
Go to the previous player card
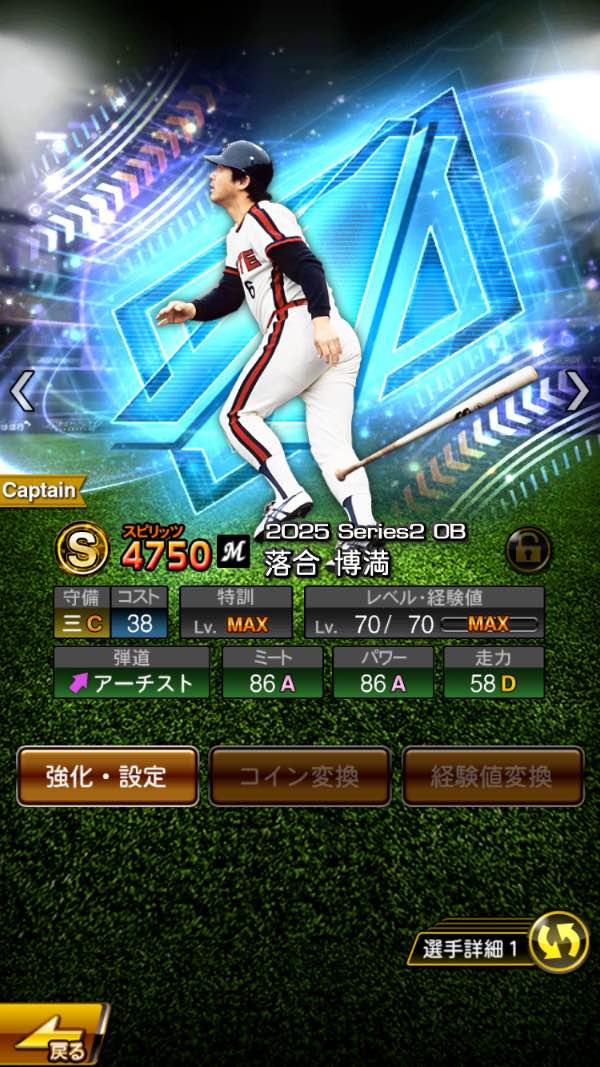point(22,391)
